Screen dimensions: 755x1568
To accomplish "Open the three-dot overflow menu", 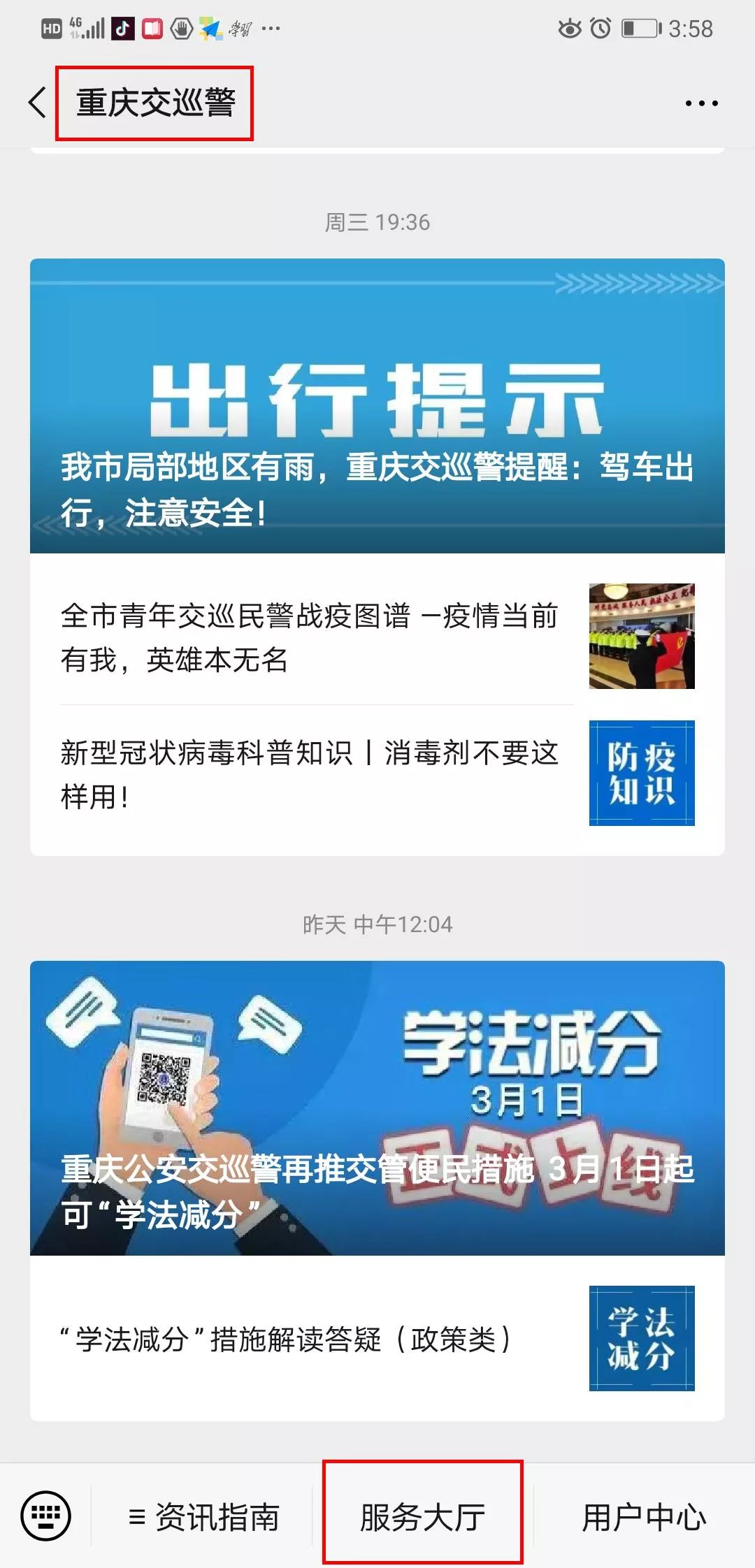I will [701, 103].
